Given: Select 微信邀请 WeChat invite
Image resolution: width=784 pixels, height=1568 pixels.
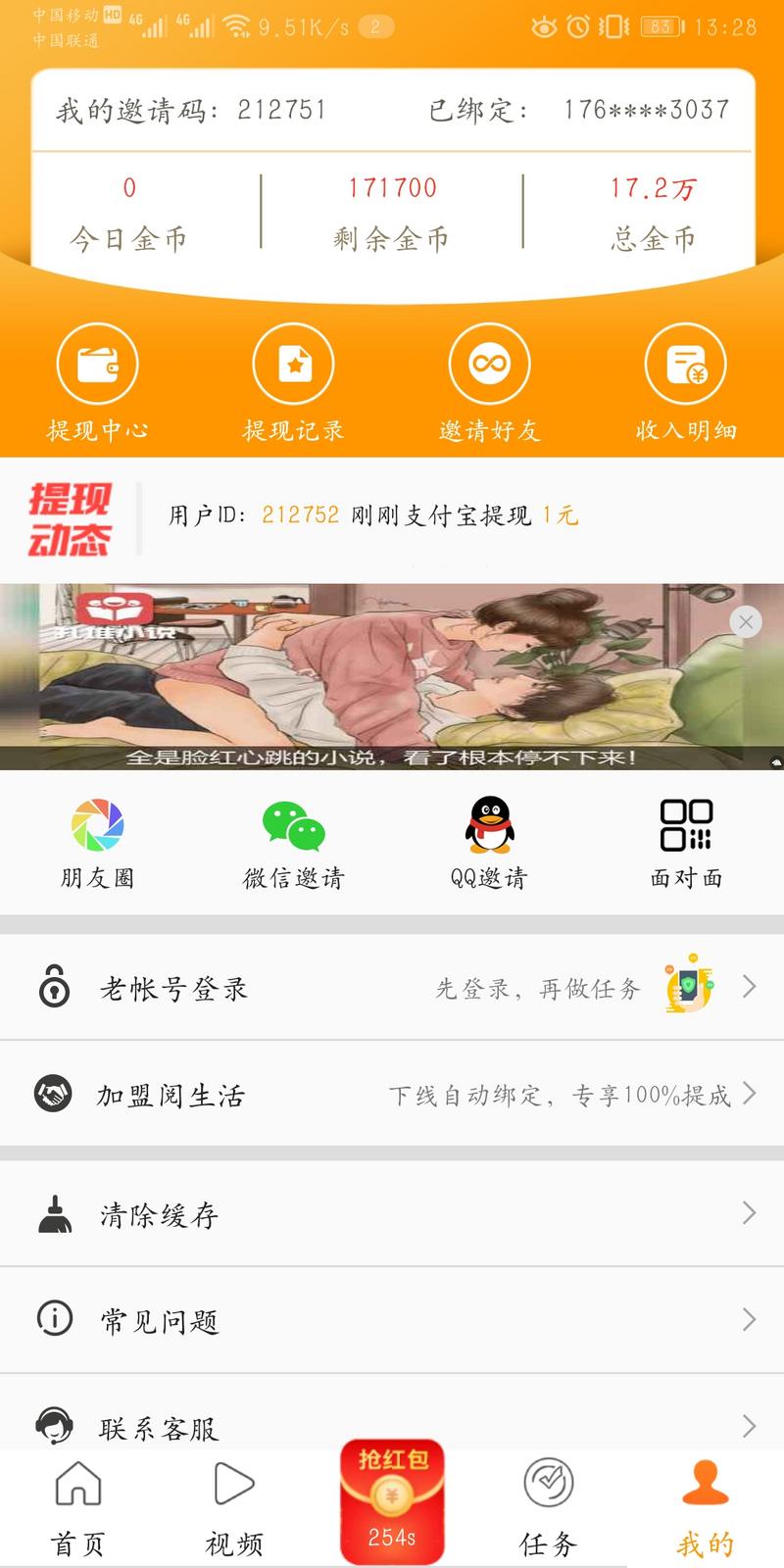Looking at the screenshot, I should (293, 843).
